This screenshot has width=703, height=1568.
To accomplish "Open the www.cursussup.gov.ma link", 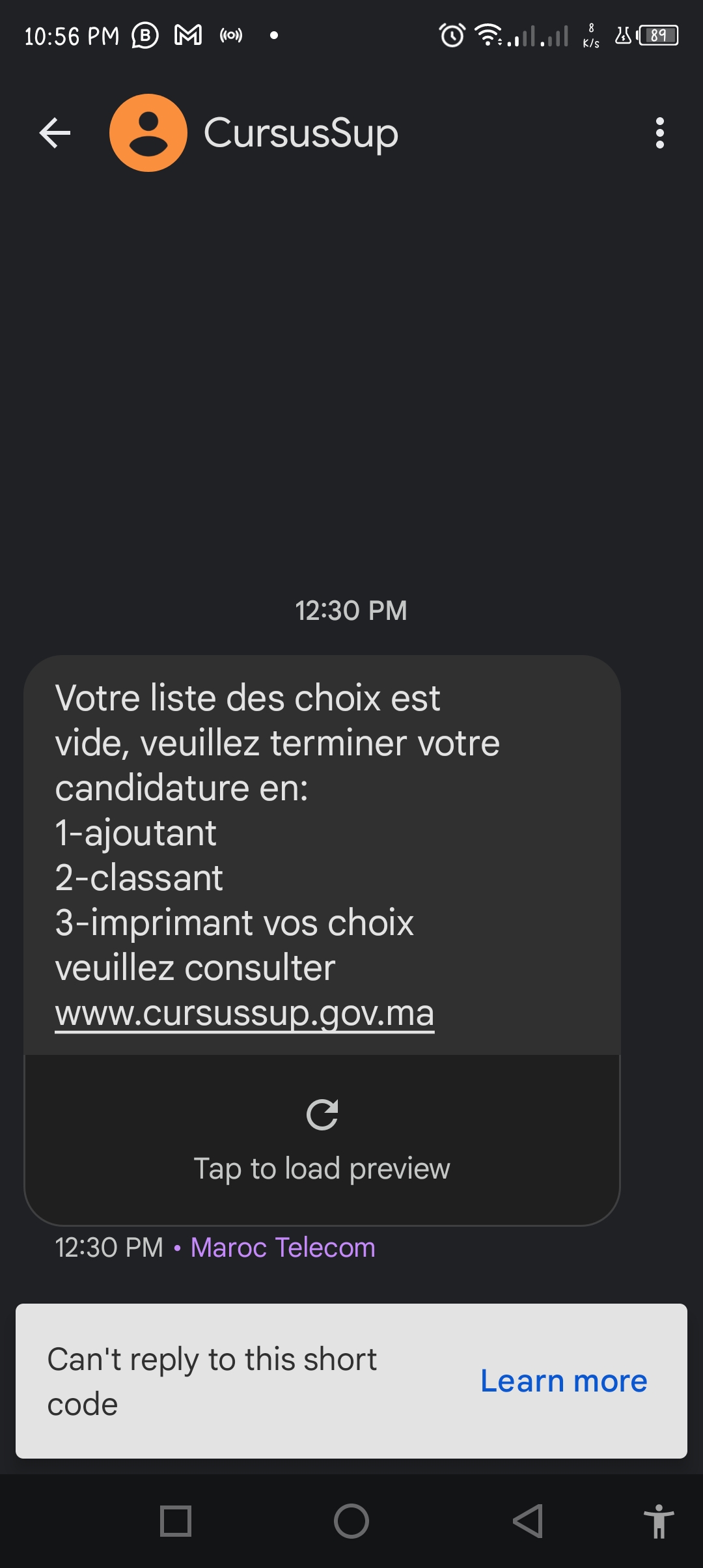I will 244,1013.
